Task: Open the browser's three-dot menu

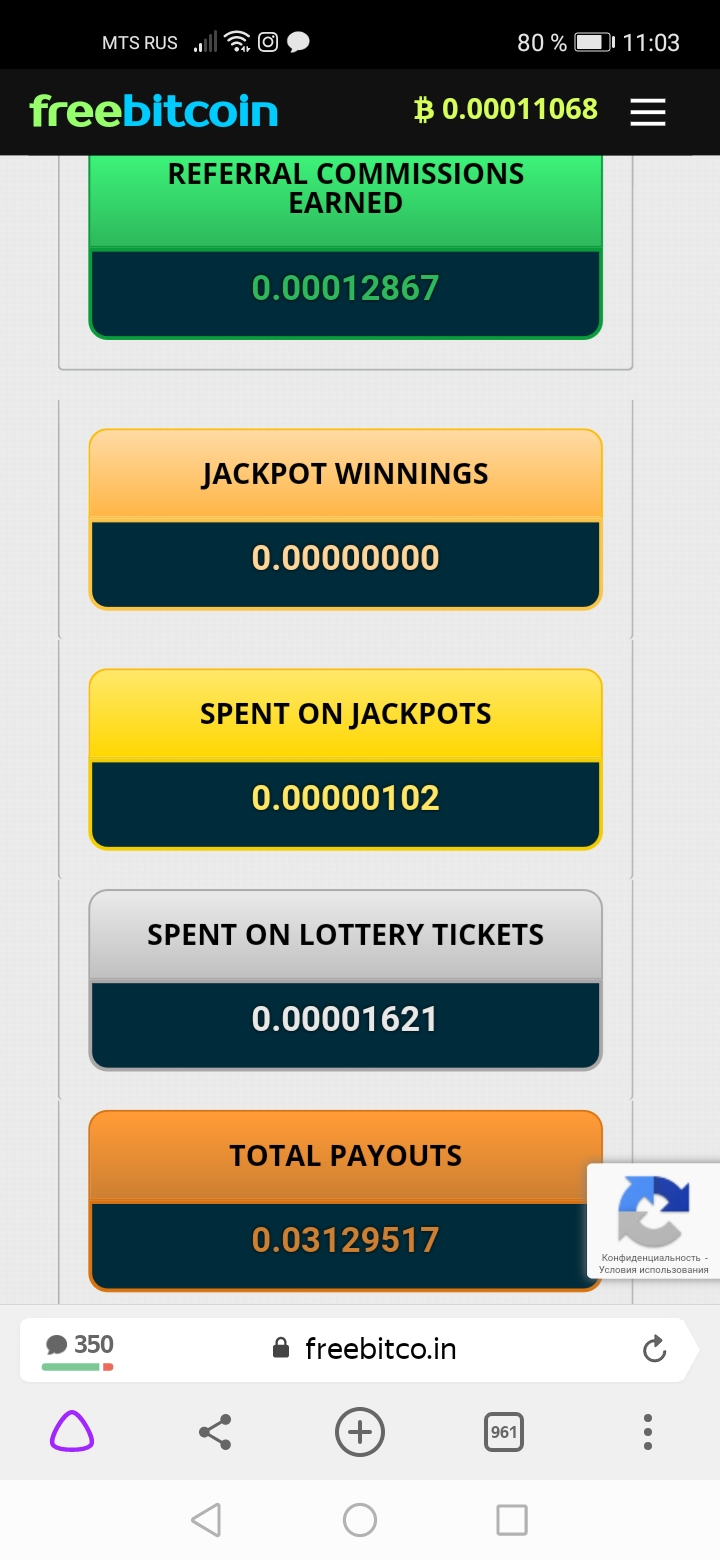Action: click(x=648, y=1432)
